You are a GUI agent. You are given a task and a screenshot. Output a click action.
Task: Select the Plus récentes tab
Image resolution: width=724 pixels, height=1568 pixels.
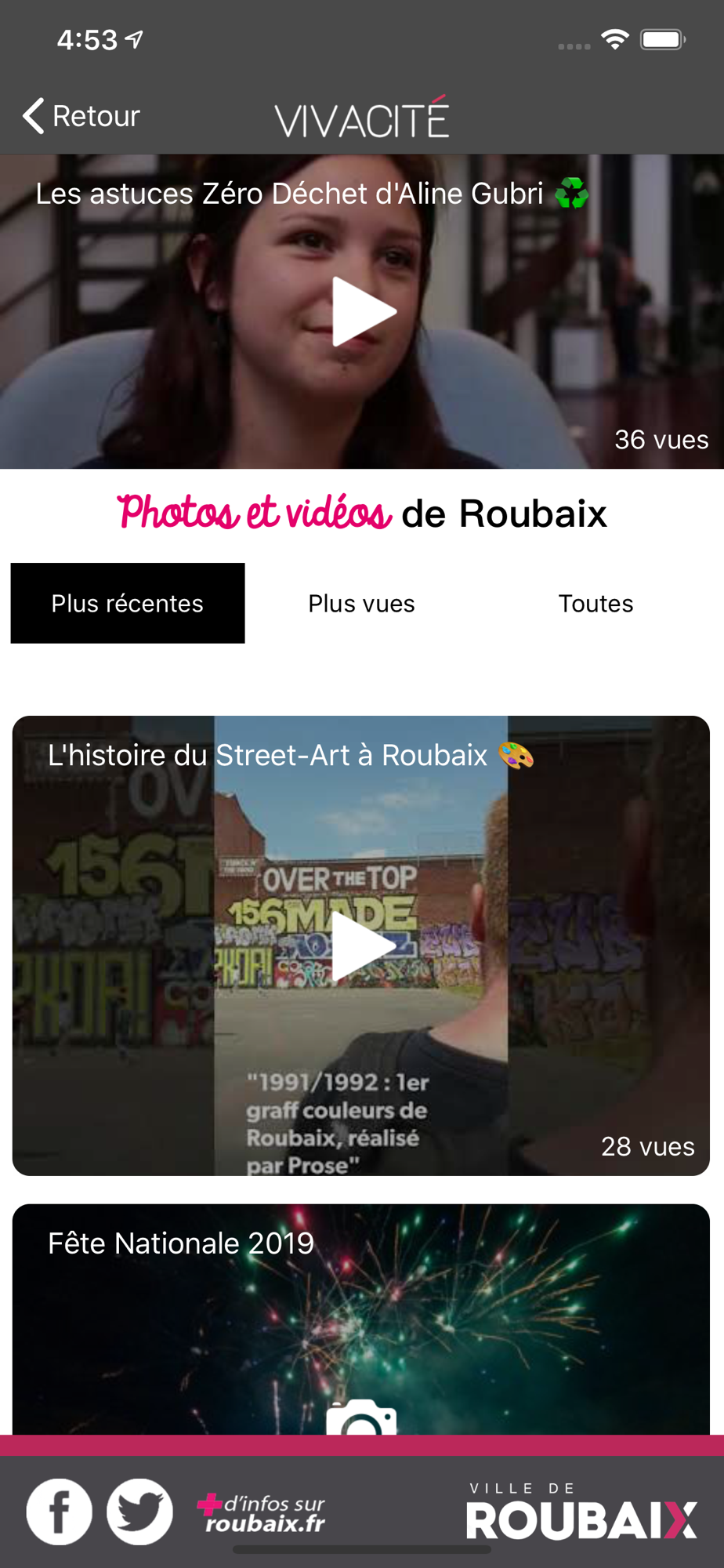[x=128, y=604]
